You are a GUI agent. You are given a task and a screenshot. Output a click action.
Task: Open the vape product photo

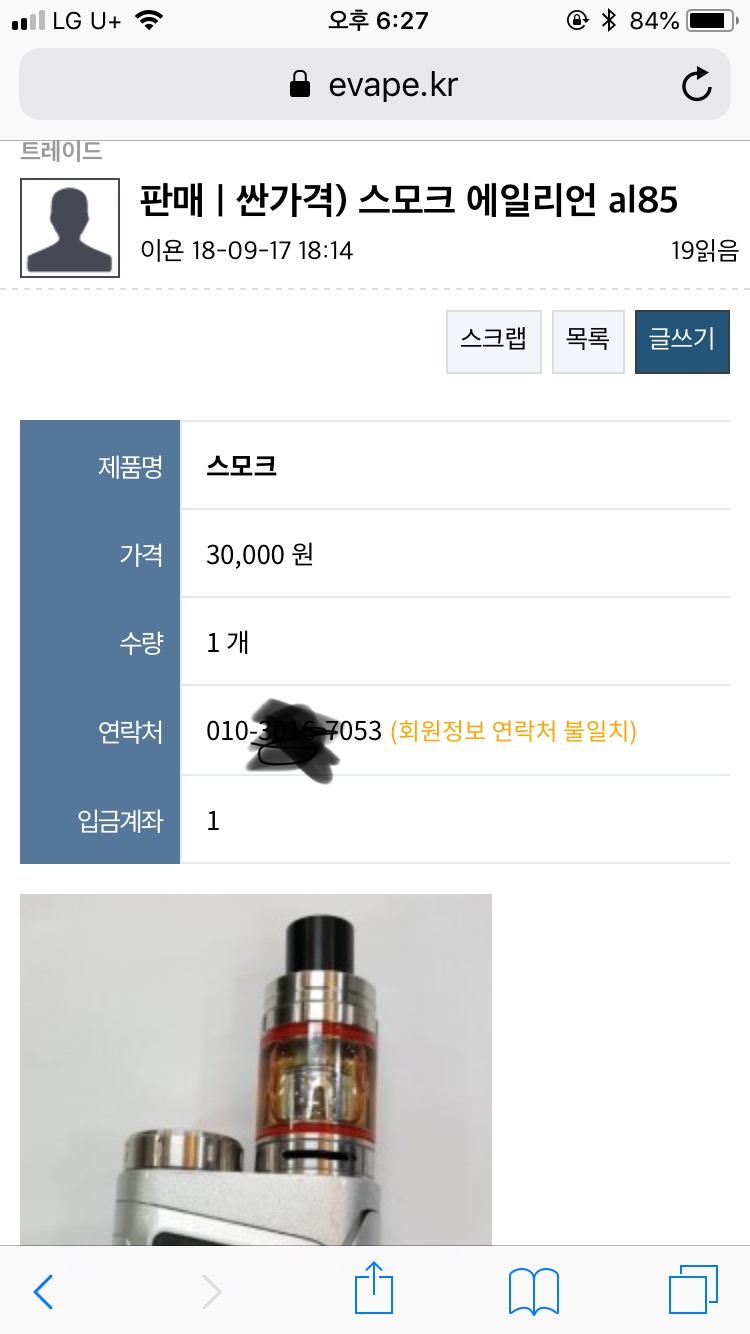click(256, 1070)
